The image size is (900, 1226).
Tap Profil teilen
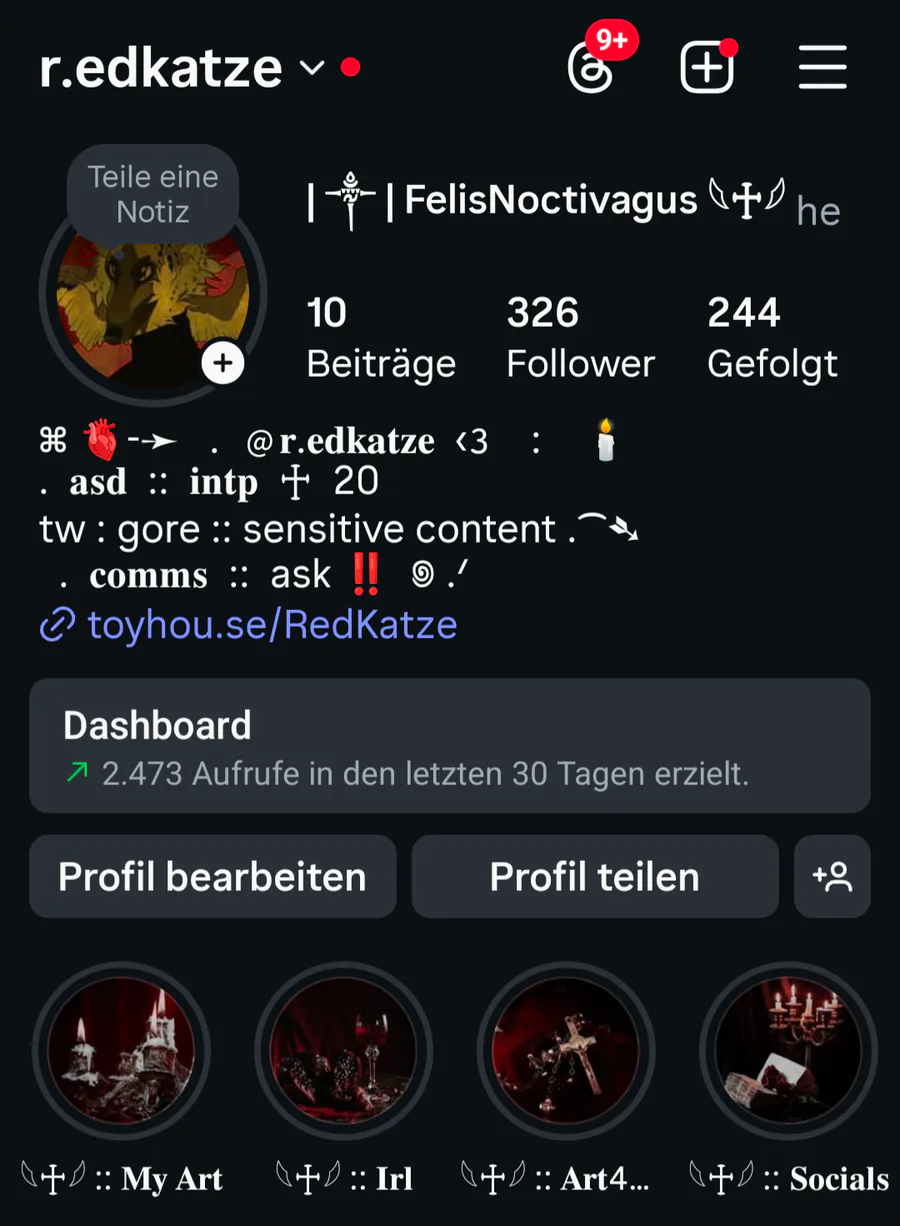595,877
